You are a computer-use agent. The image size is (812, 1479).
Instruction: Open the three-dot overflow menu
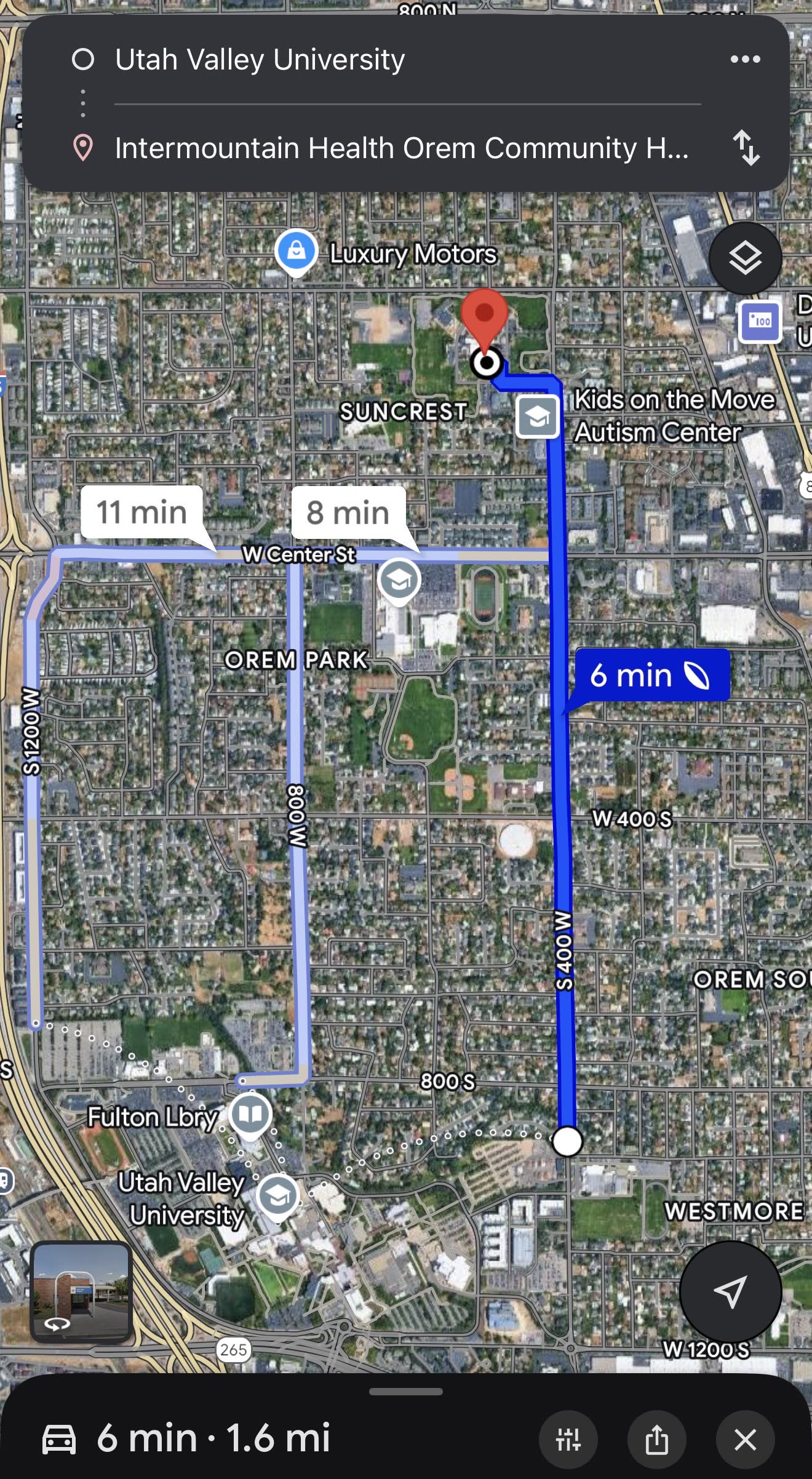point(745,60)
